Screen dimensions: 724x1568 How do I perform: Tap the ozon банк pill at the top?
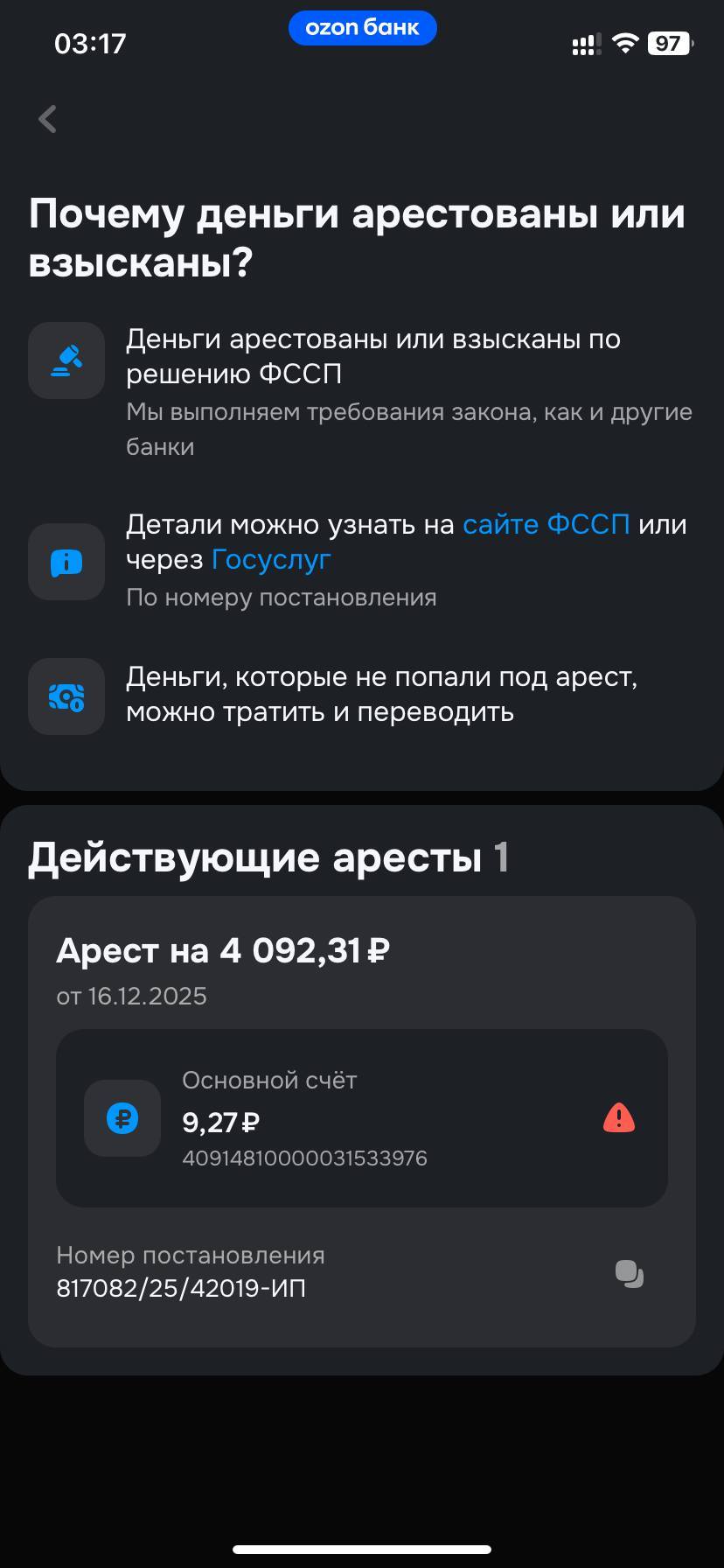tap(362, 27)
